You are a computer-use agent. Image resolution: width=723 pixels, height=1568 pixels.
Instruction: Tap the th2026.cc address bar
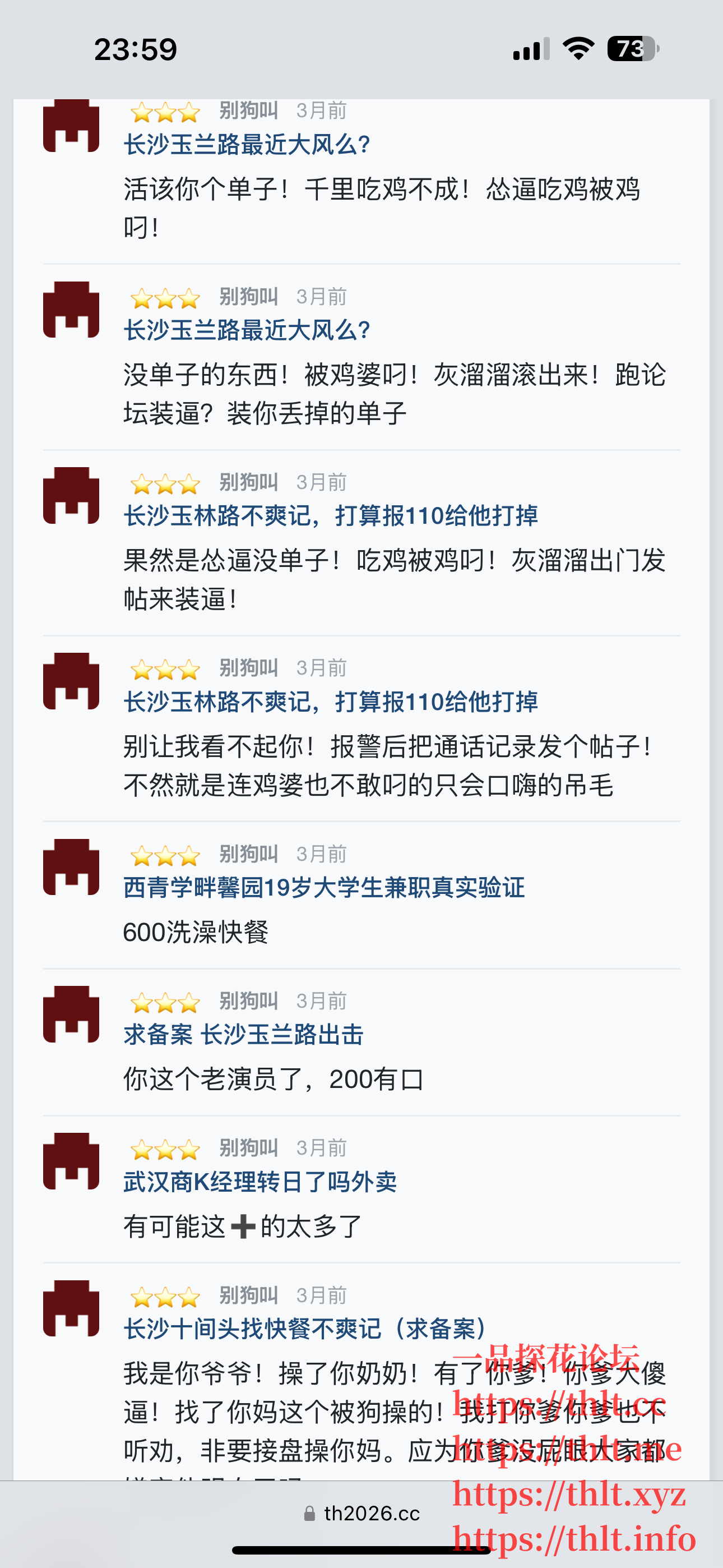361,1513
